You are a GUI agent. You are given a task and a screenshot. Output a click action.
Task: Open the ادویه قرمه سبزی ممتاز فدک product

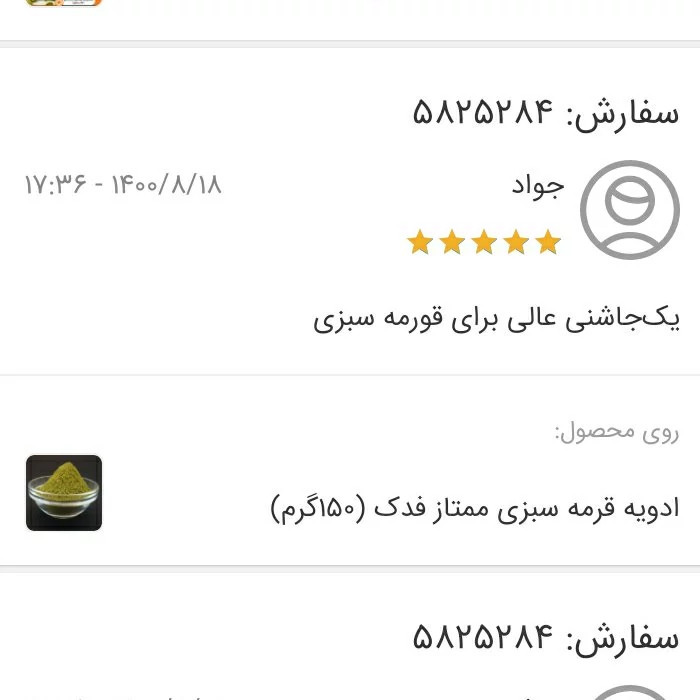(474, 507)
